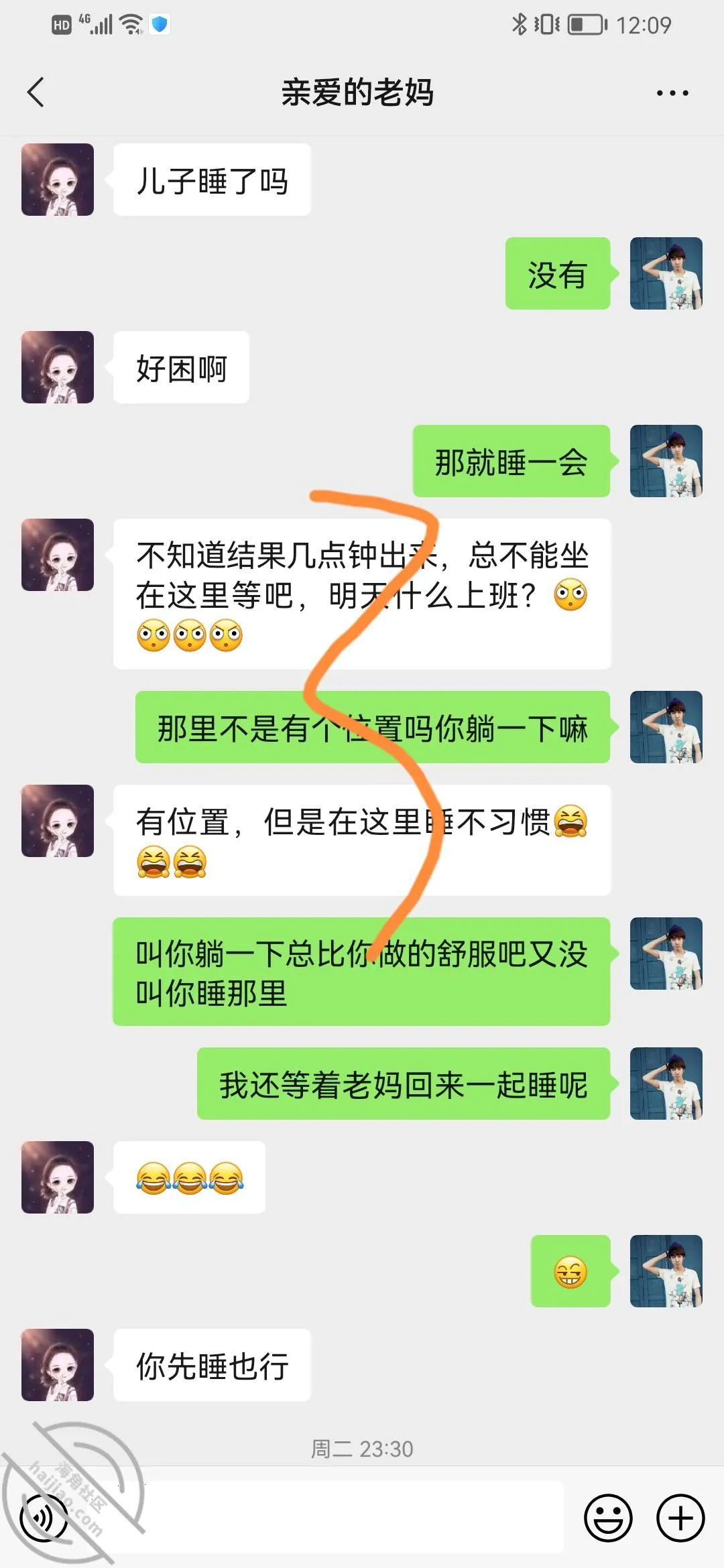This screenshot has width=724, height=1568.
Task: Tap own avatar beside "没有" message
Action: point(666,273)
